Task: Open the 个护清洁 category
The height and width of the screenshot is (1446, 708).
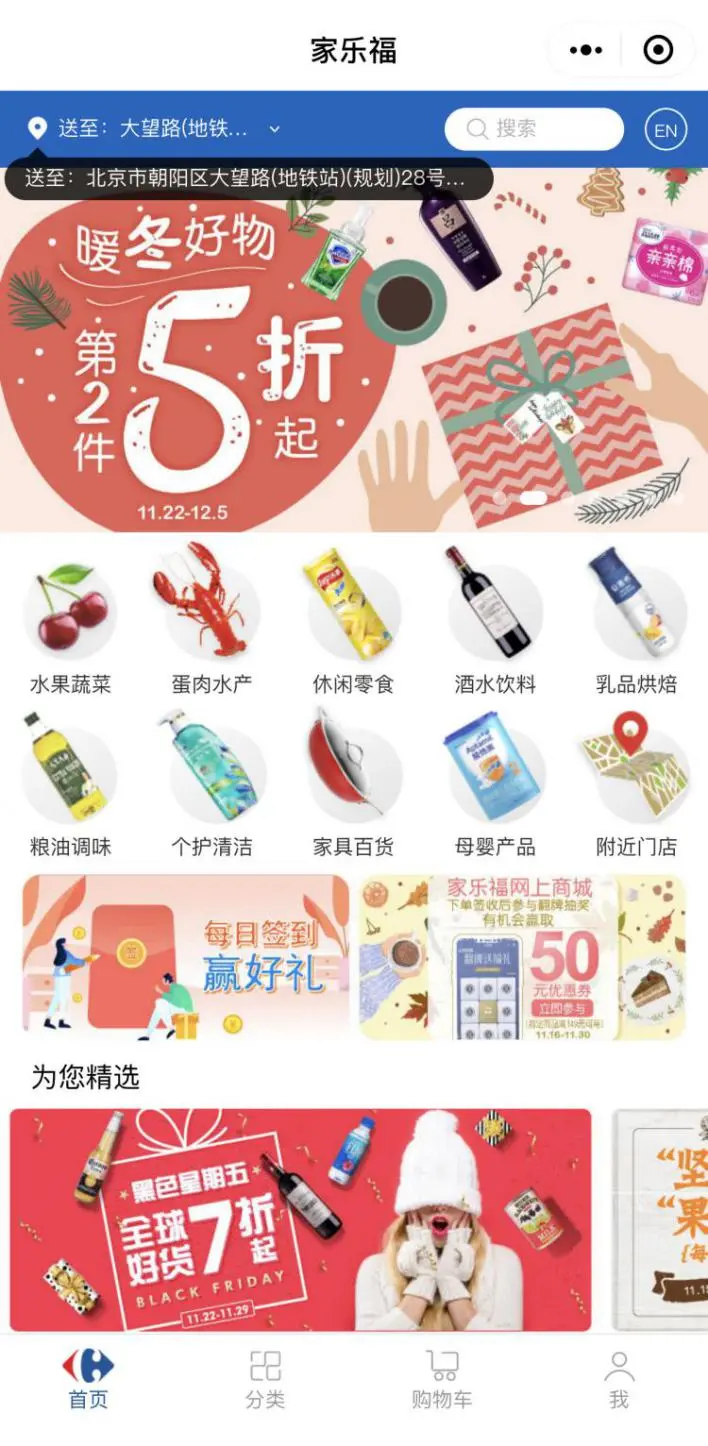Action: pos(211,783)
